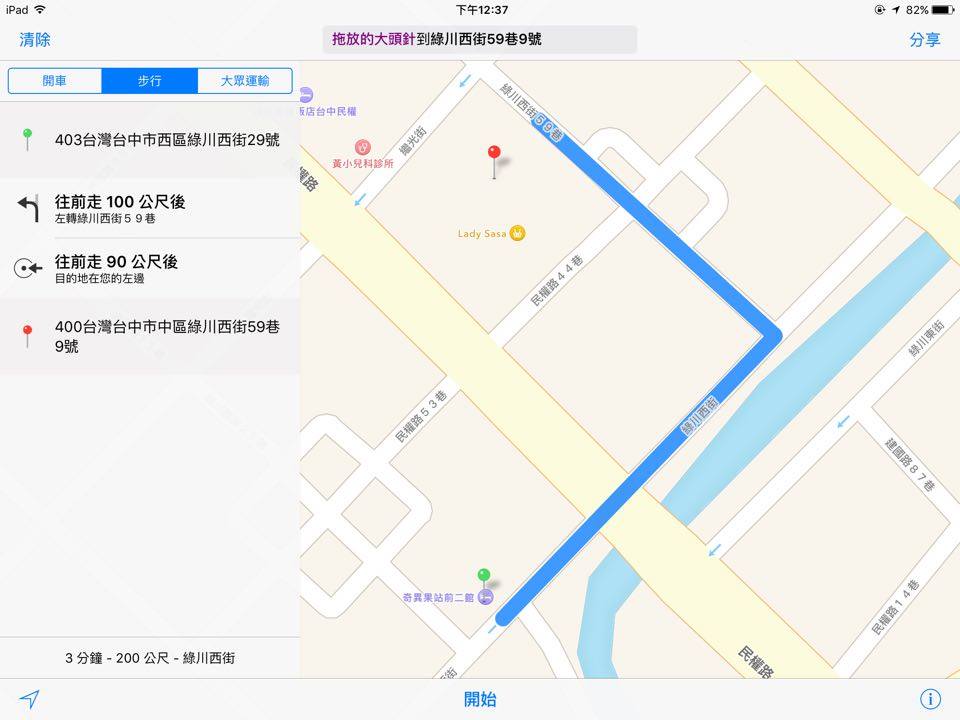960x720 pixels.
Task: Open the 黃小兒科診所 clinic marker
Action: click(x=362, y=147)
